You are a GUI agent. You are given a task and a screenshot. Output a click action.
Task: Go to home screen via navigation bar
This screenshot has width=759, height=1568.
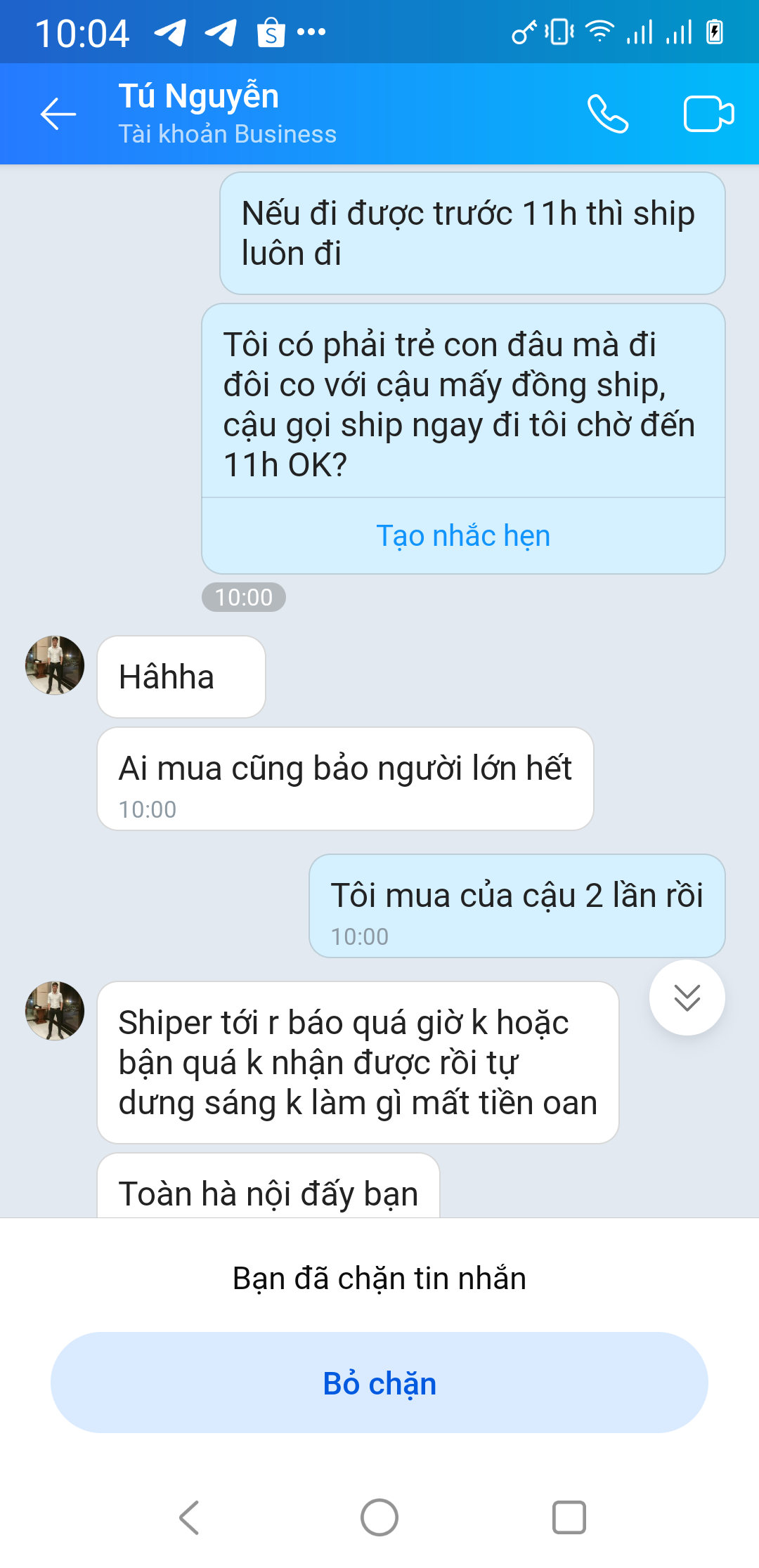pyautogui.click(x=379, y=1517)
